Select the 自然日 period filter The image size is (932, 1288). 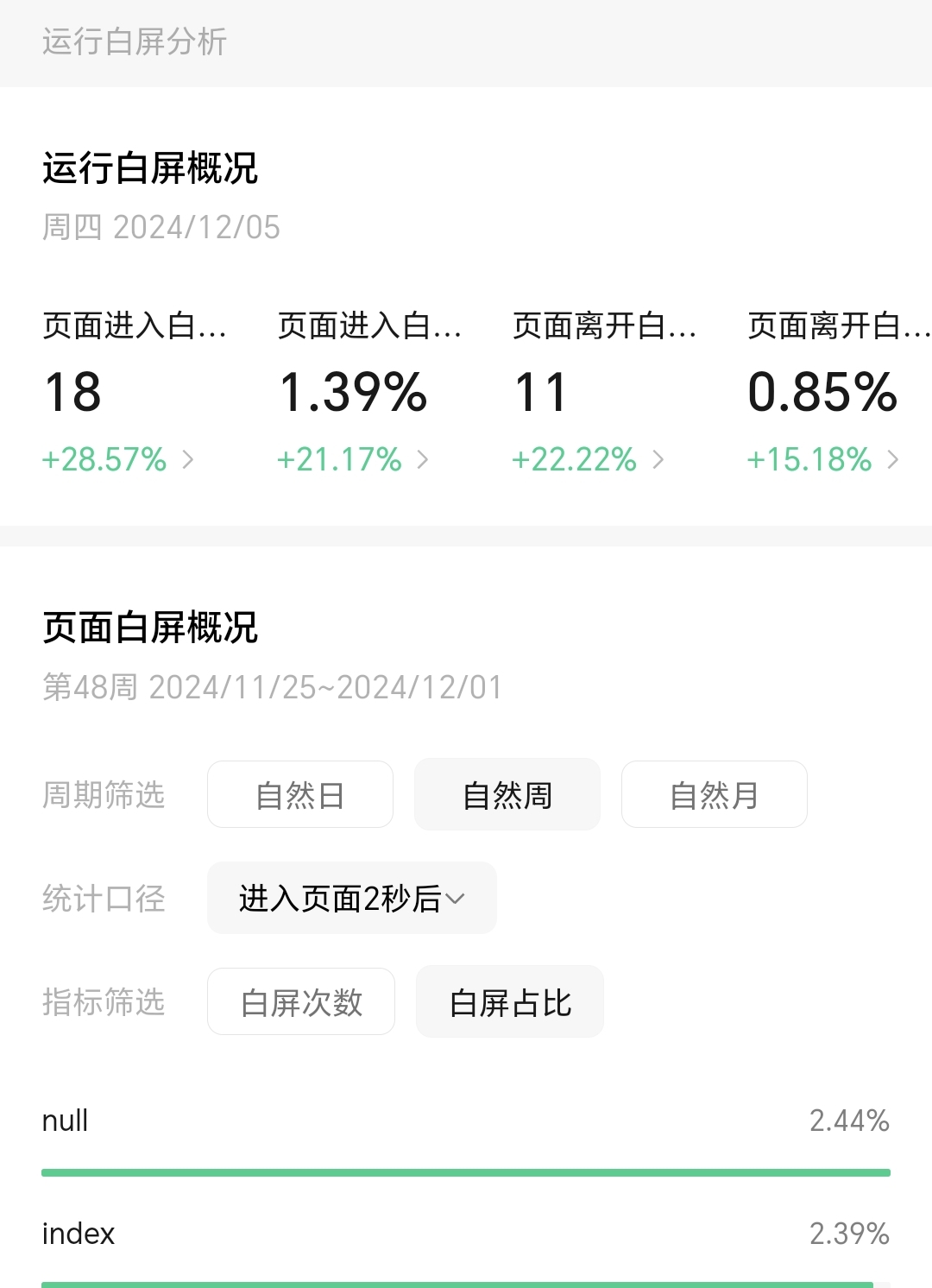299,795
